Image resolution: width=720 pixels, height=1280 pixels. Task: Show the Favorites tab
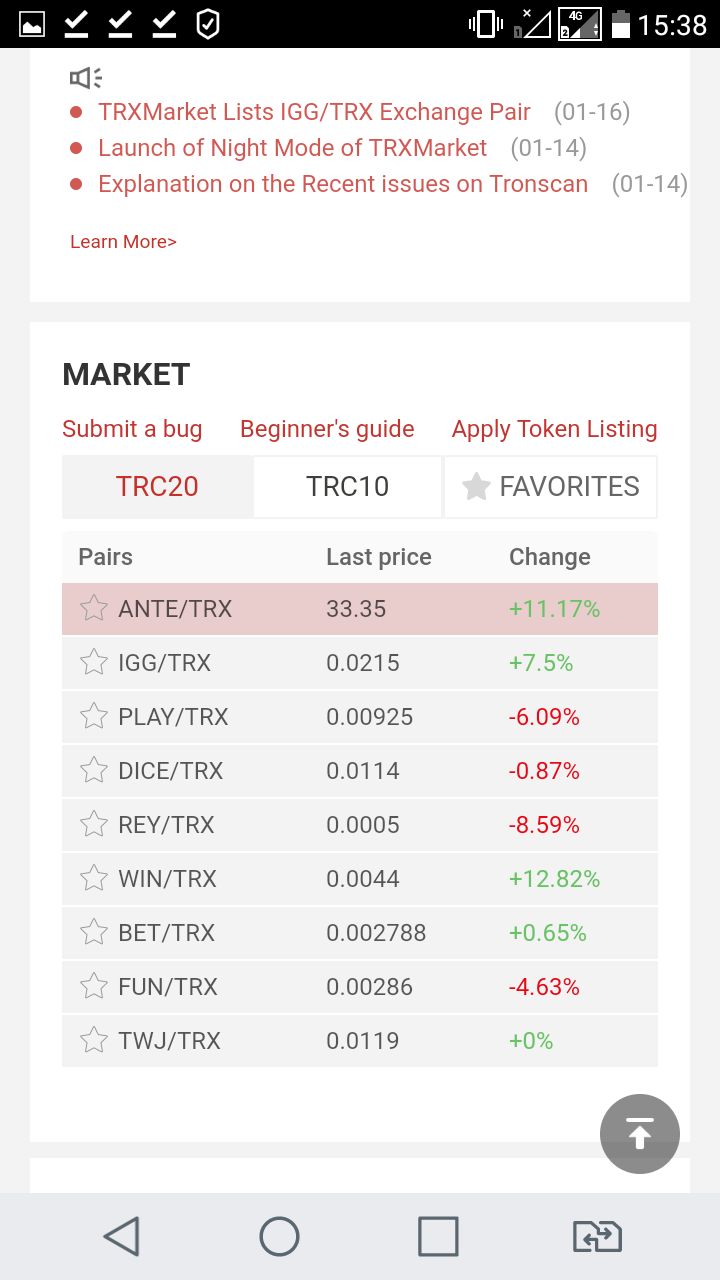[x=550, y=487]
